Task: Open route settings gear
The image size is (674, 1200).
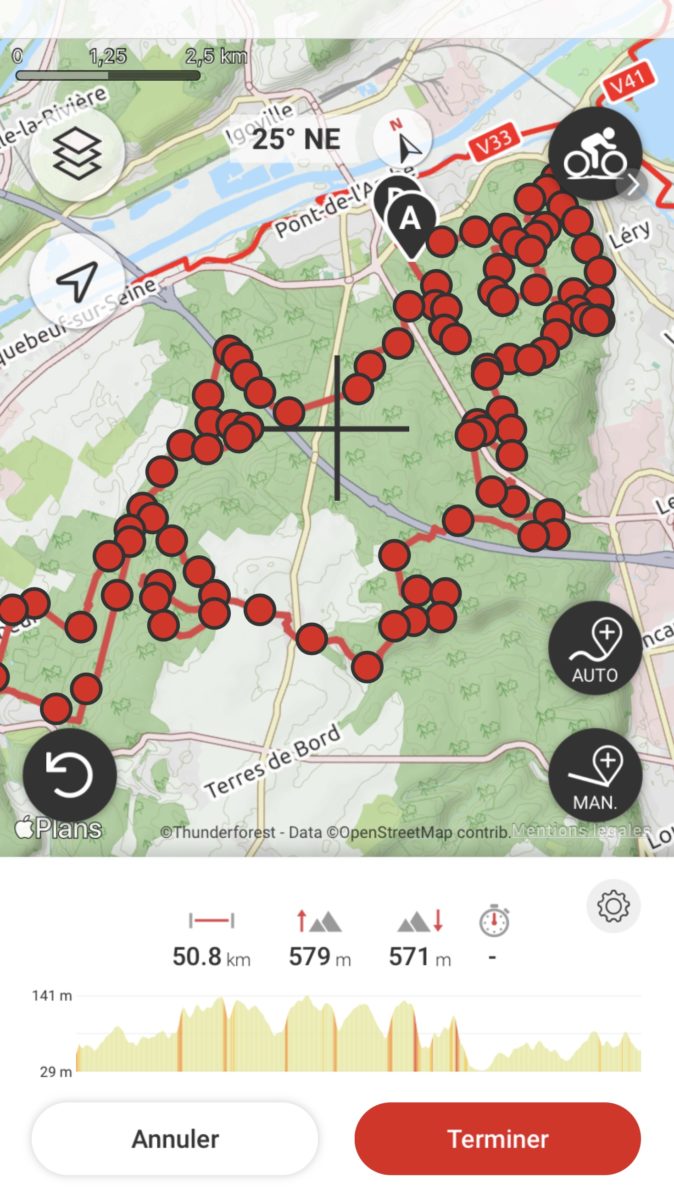Action: pos(613,906)
